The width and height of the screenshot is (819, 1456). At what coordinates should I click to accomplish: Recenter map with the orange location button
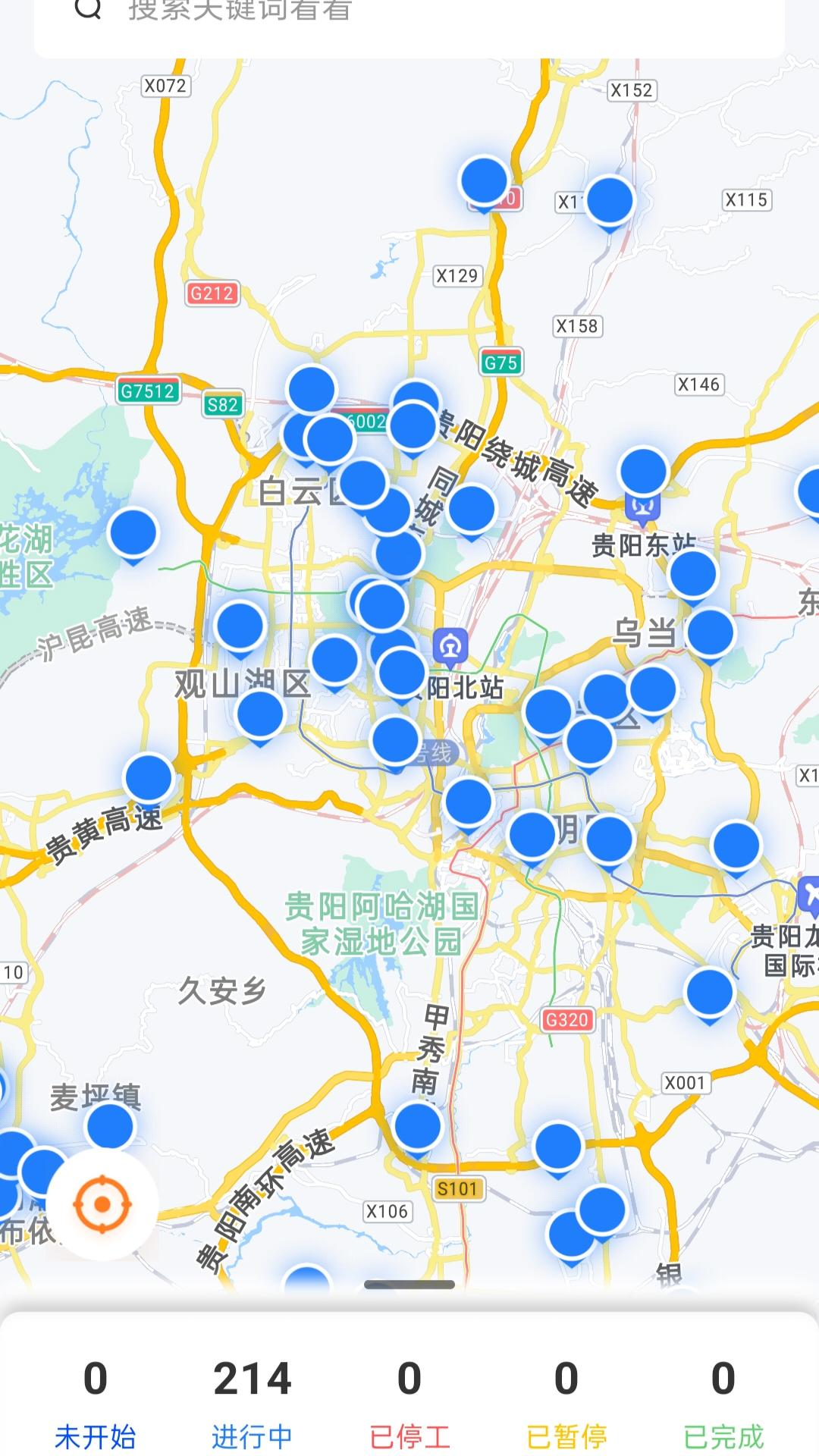[x=102, y=1204]
